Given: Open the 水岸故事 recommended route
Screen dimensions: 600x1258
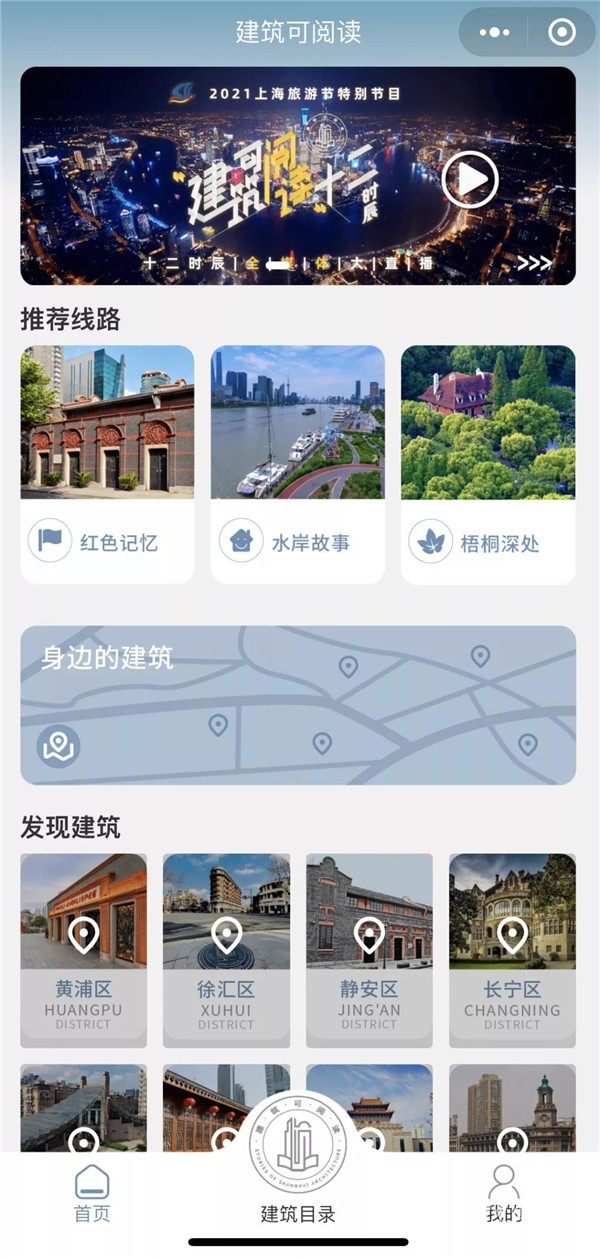Looking at the screenshot, I should click(x=297, y=464).
